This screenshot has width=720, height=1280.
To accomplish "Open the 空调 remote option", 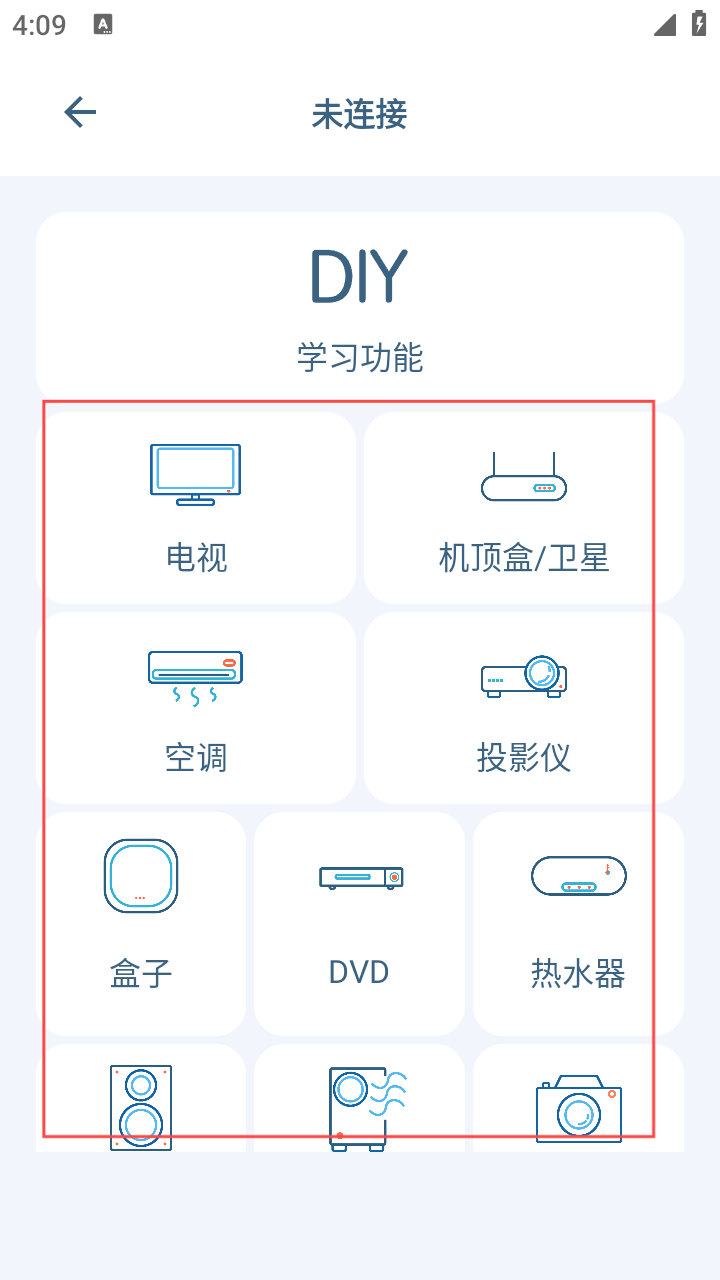I will [x=196, y=708].
